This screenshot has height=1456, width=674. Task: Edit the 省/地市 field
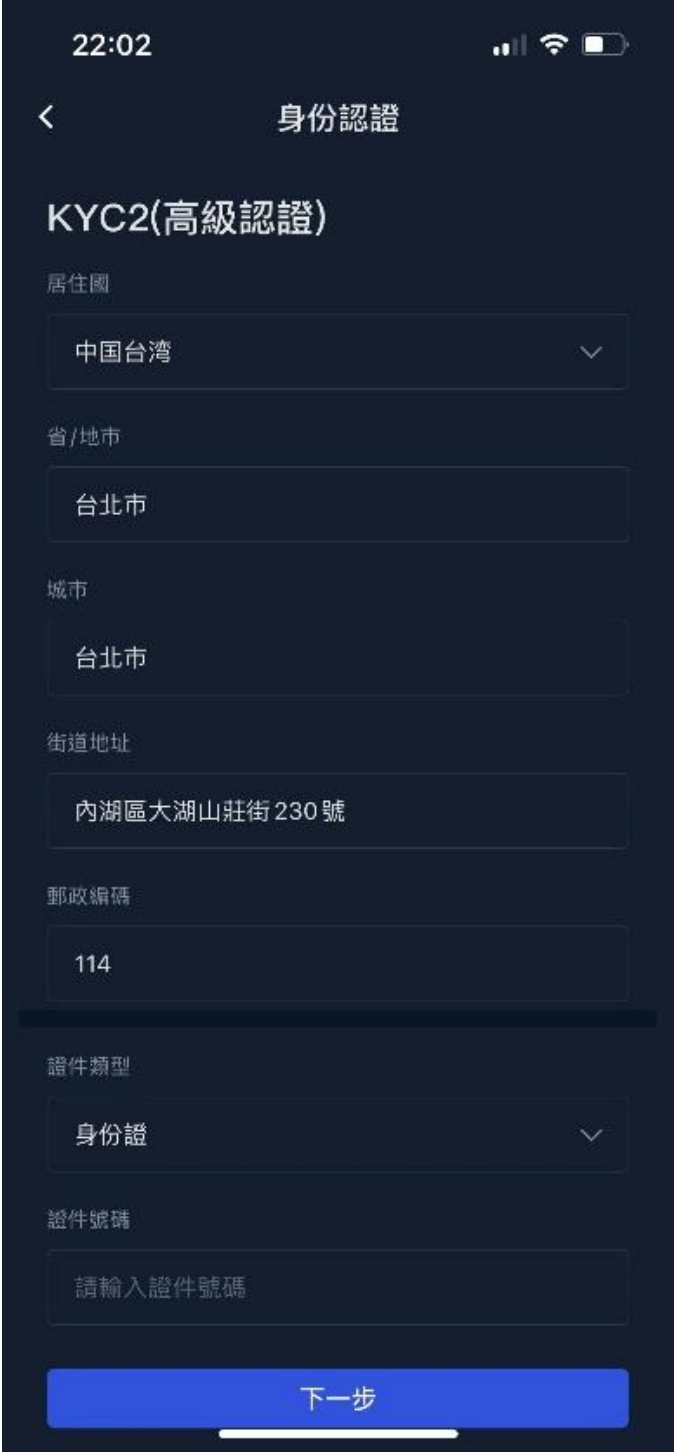[337, 504]
